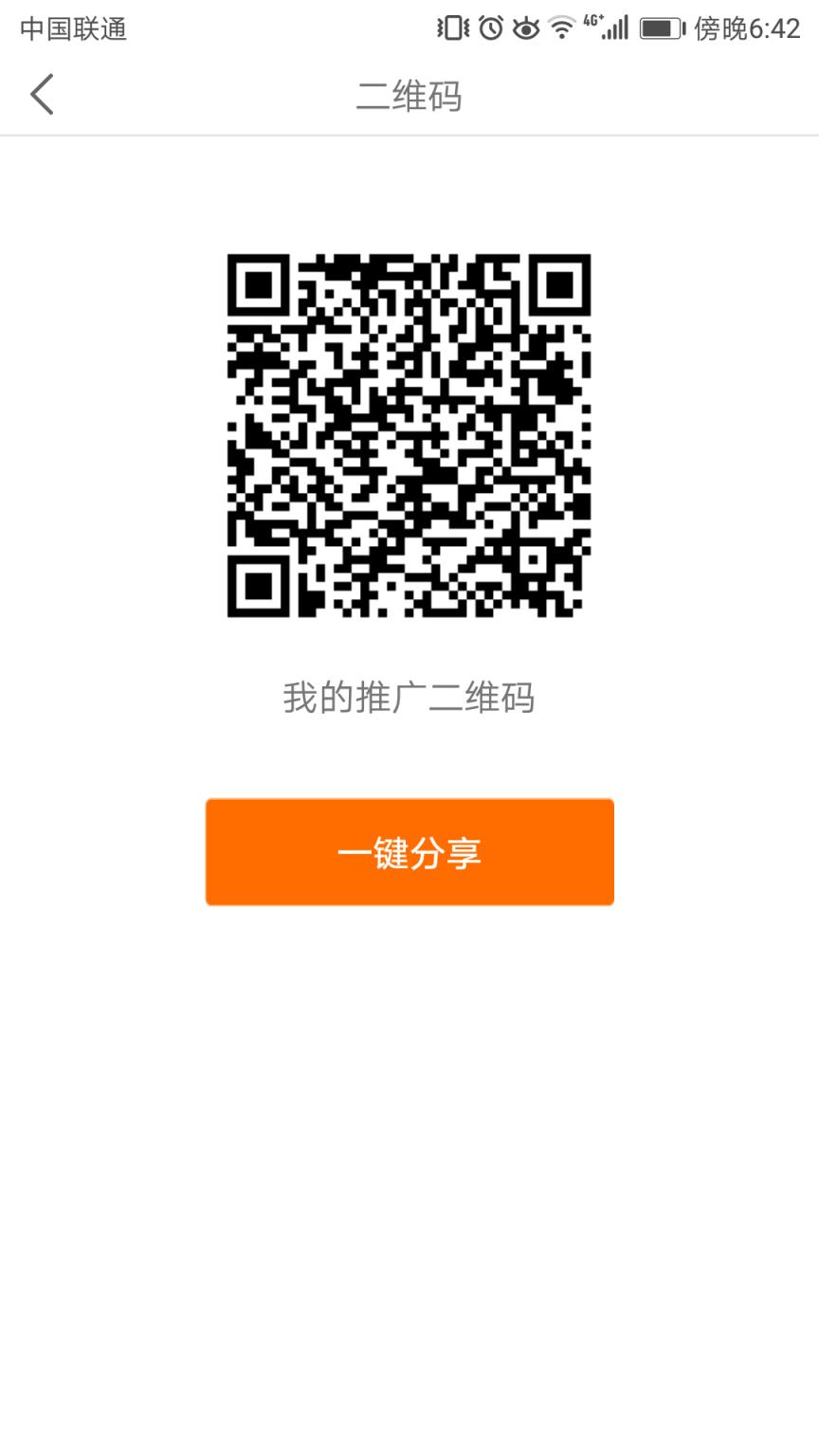Tap the signal strength bars
This screenshot has height=1456, width=819.
[x=616, y=27]
